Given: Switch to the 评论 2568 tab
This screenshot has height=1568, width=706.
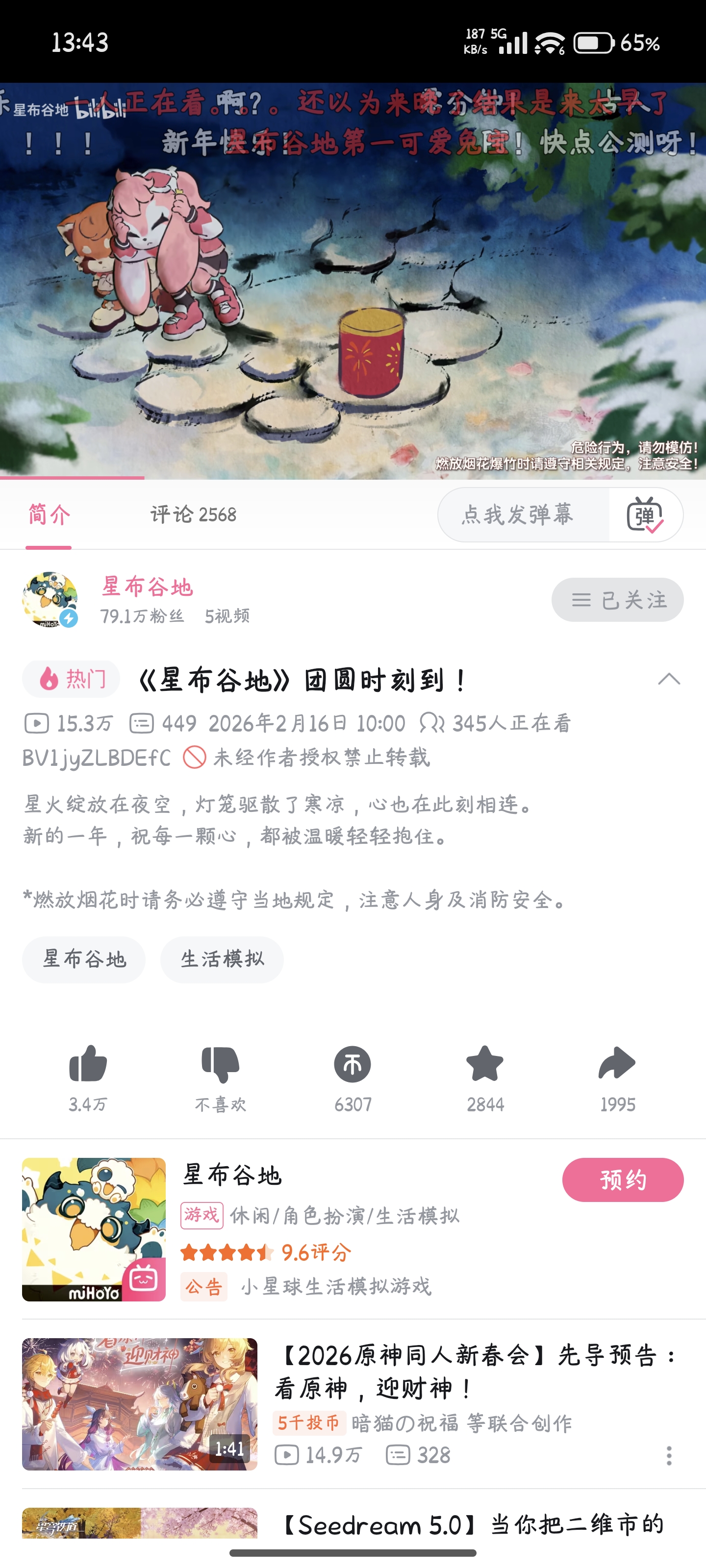Looking at the screenshot, I should 193,515.
